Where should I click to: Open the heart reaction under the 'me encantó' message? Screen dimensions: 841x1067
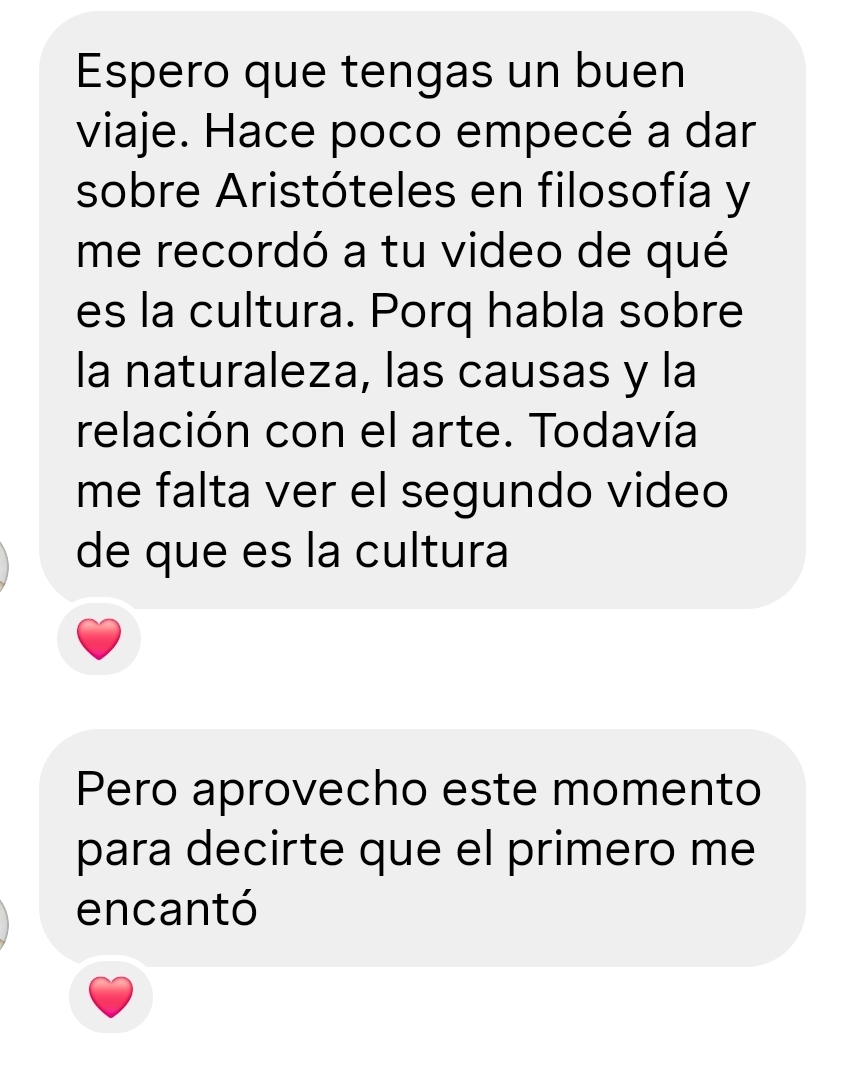coord(110,996)
